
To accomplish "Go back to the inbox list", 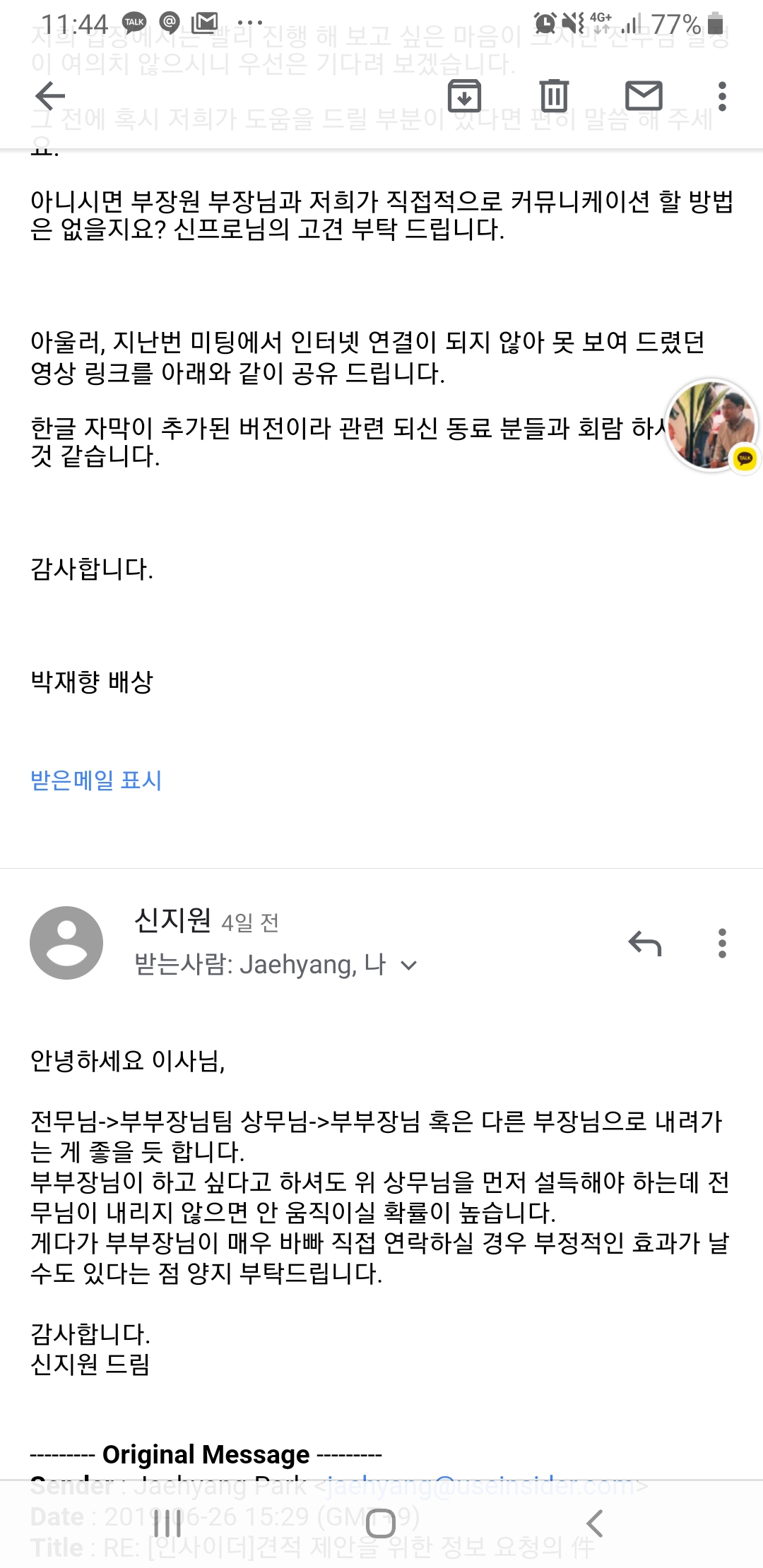I will click(x=50, y=96).
